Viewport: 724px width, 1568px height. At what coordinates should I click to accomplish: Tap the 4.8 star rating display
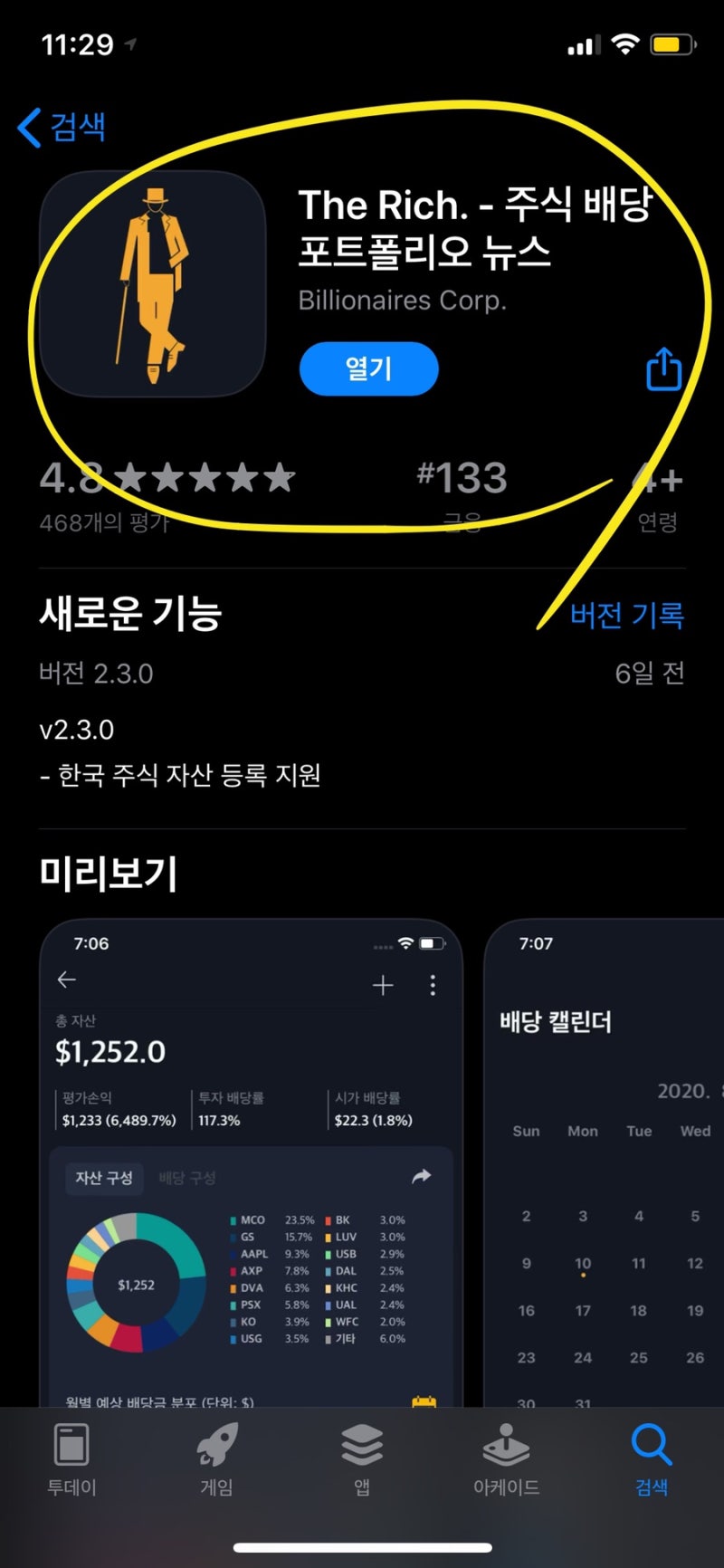(163, 478)
